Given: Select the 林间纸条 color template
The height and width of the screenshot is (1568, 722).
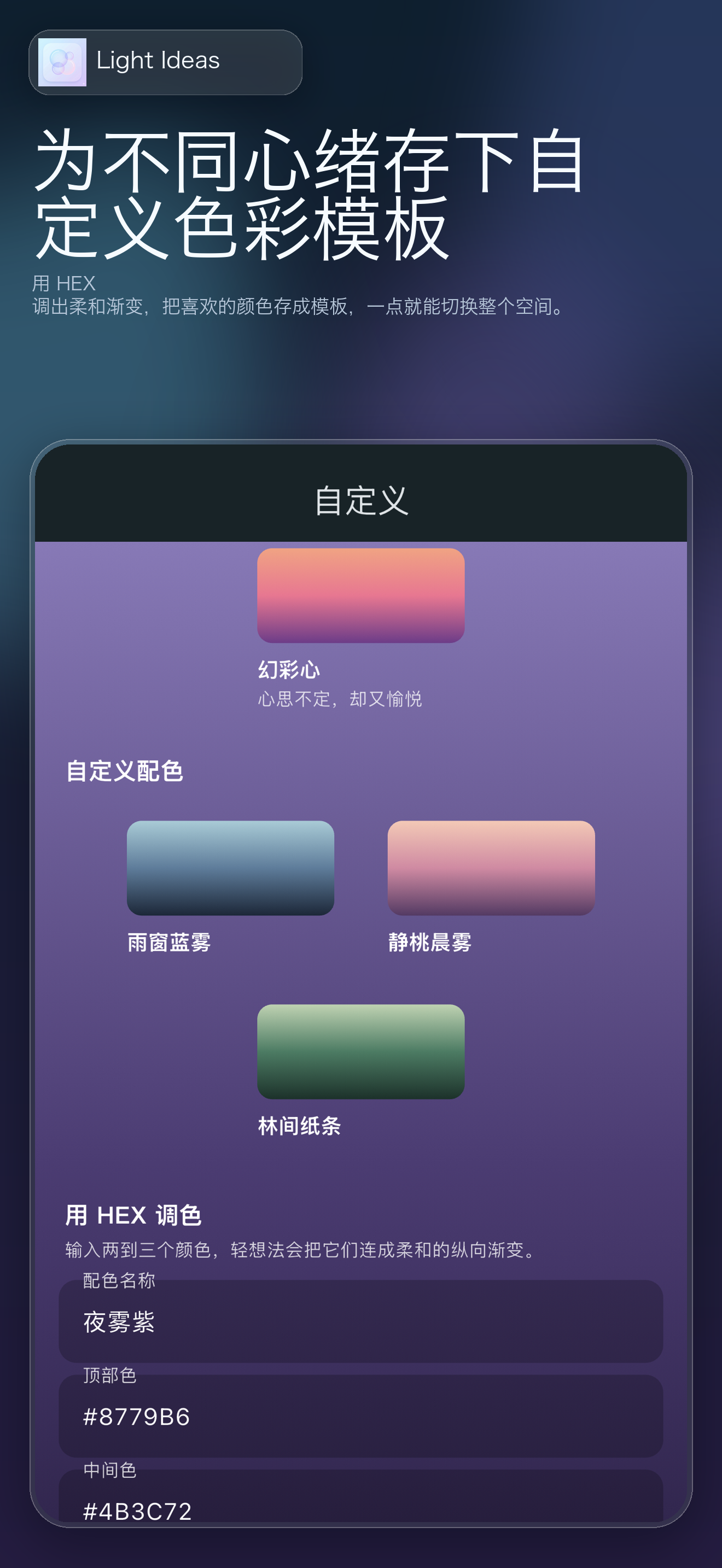Looking at the screenshot, I should pos(362,1052).
